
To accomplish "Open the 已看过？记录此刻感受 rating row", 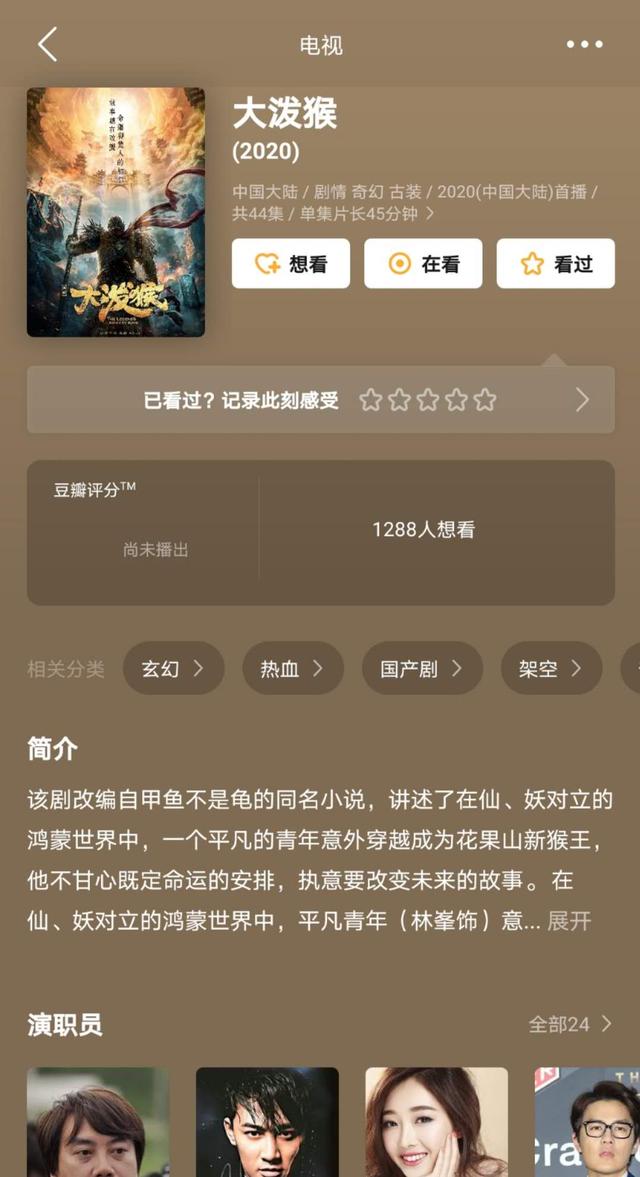I will point(320,400).
